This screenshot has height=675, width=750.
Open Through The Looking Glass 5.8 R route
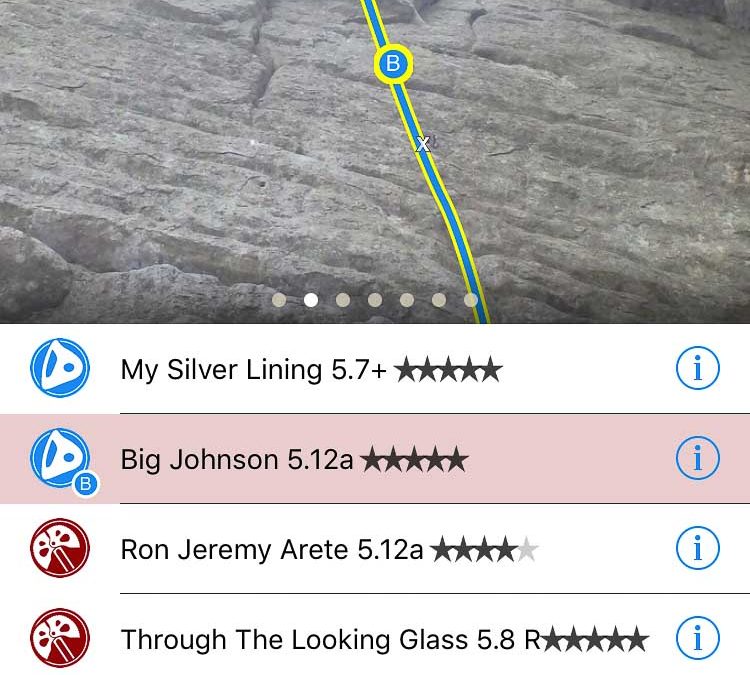click(384, 639)
